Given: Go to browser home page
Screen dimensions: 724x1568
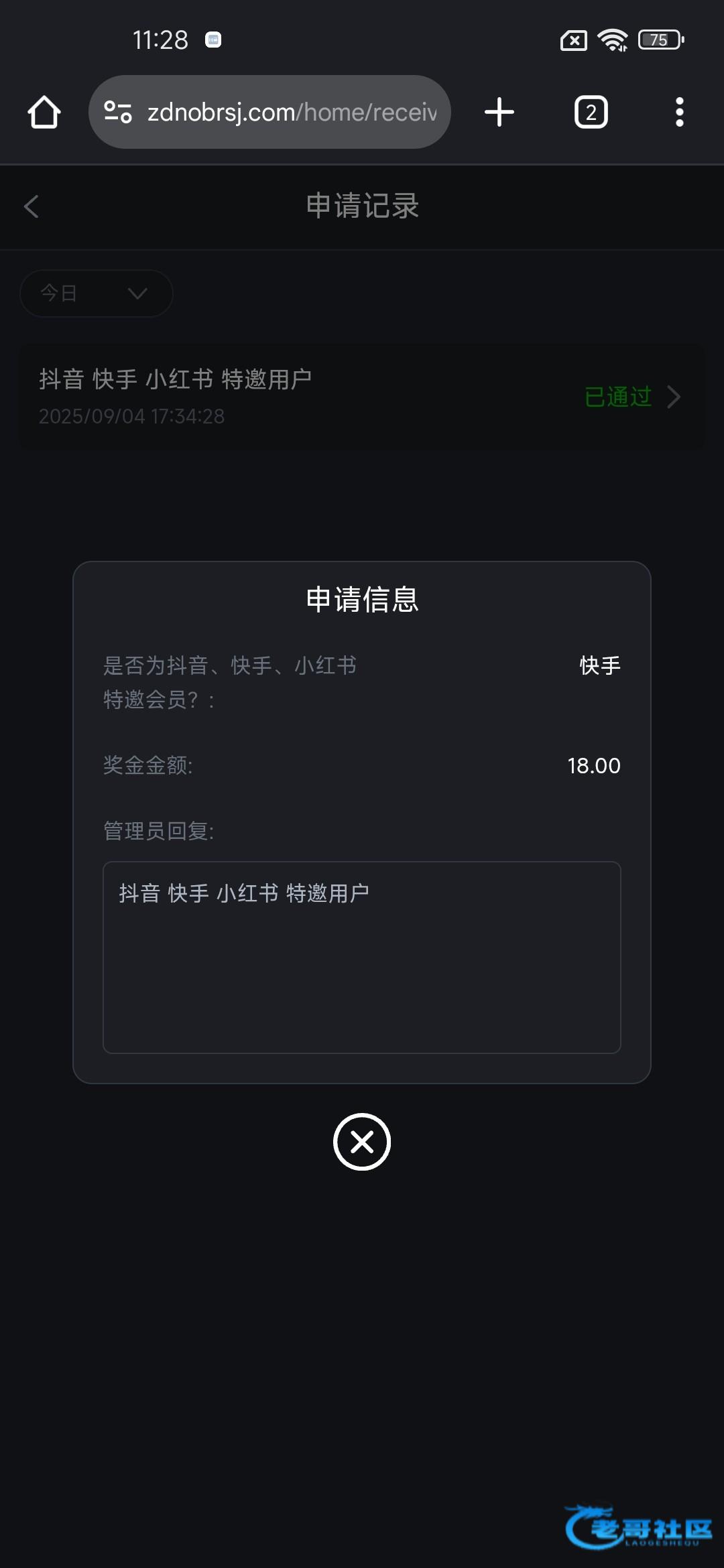Looking at the screenshot, I should pos(44,112).
